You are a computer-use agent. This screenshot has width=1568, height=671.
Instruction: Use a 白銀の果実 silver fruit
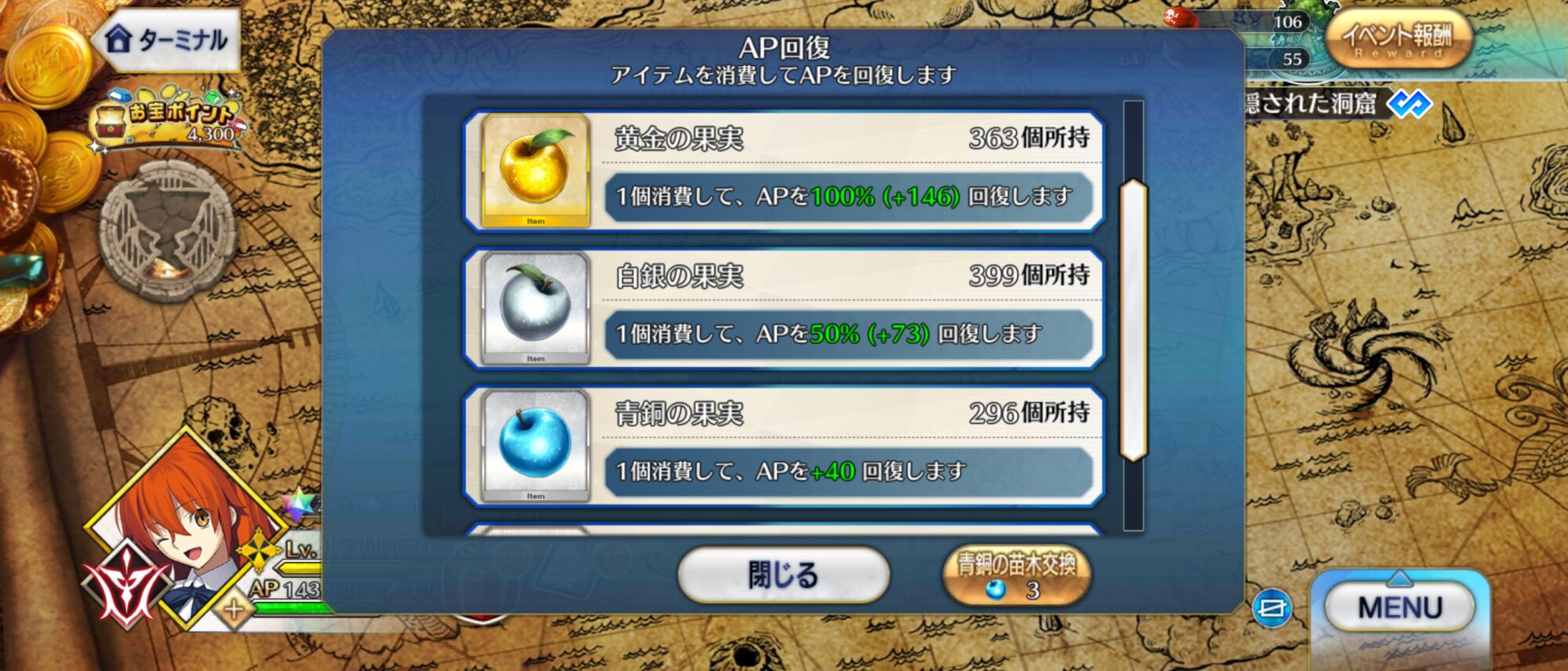tap(784, 309)
